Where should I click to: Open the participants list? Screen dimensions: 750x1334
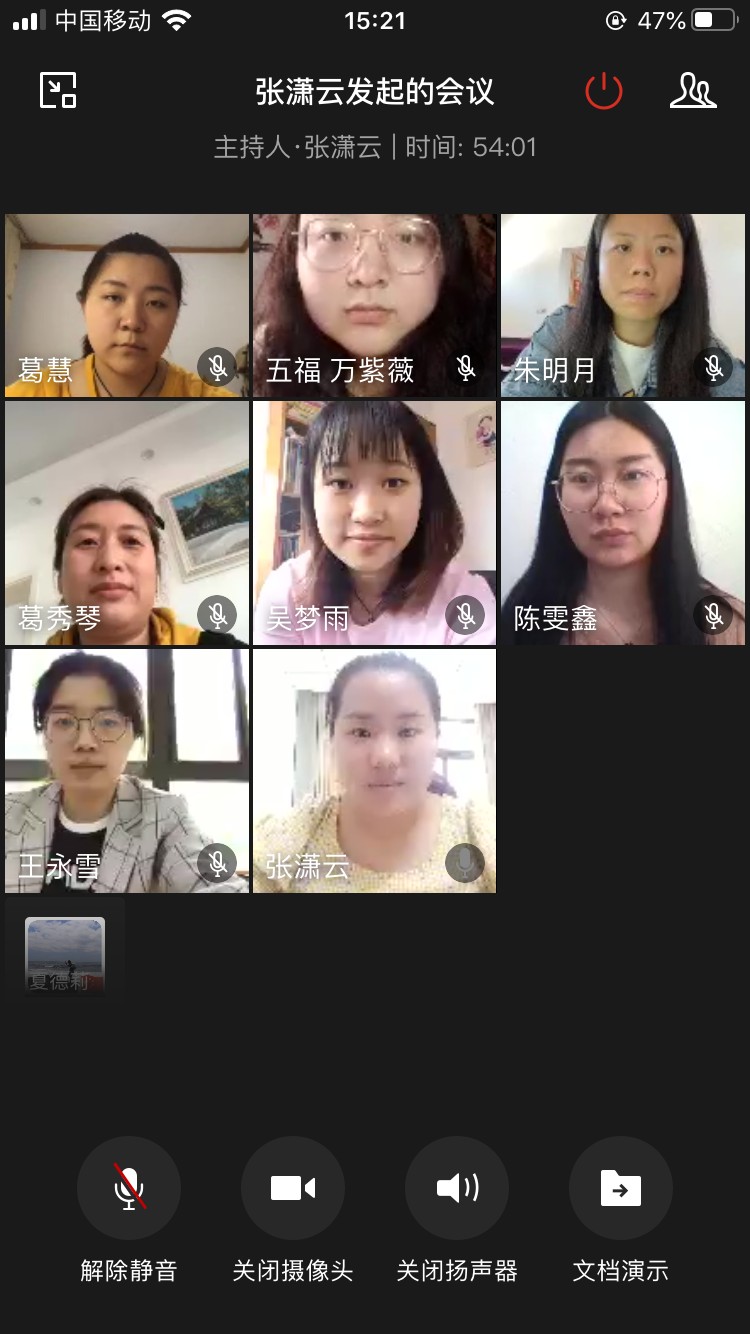pos(692,91)
